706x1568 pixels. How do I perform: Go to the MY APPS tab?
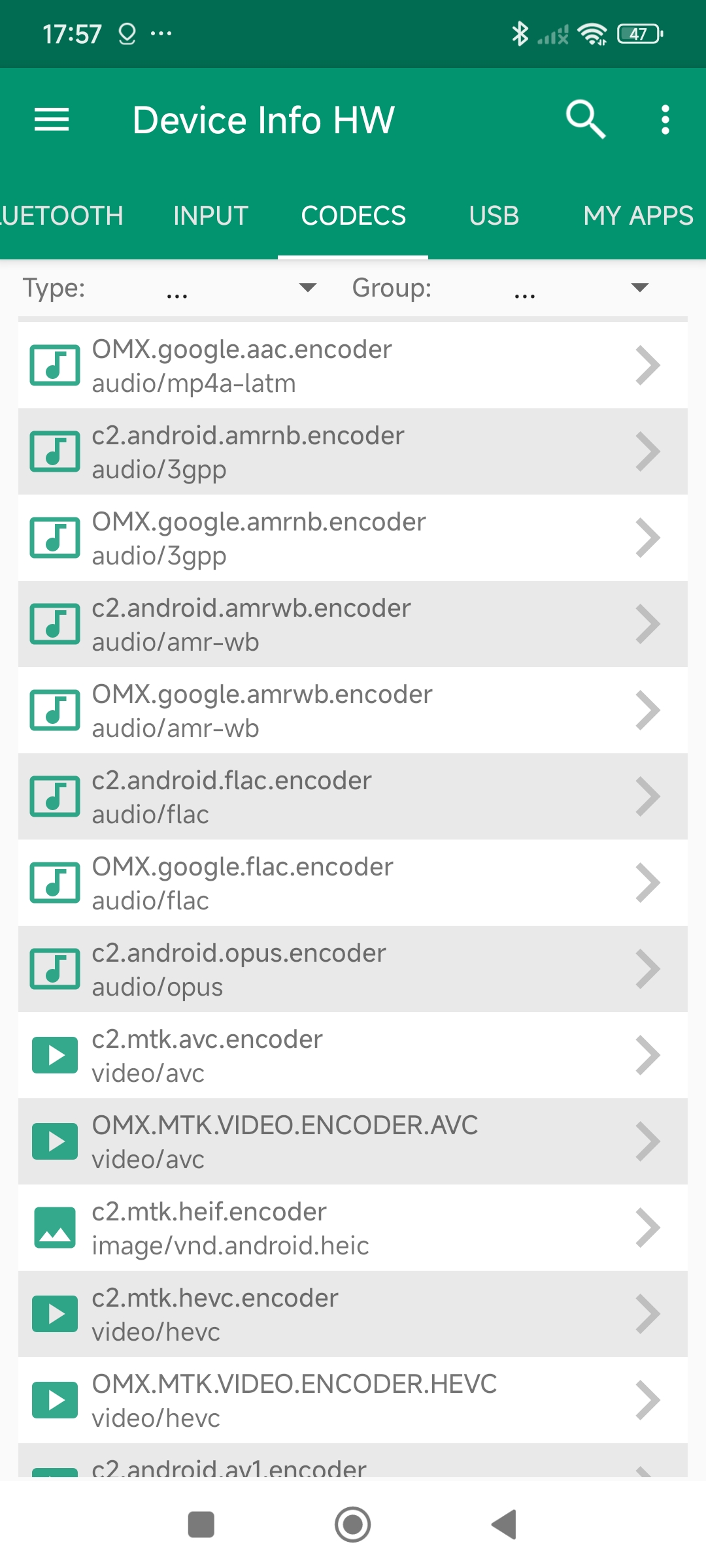(637, 216)
